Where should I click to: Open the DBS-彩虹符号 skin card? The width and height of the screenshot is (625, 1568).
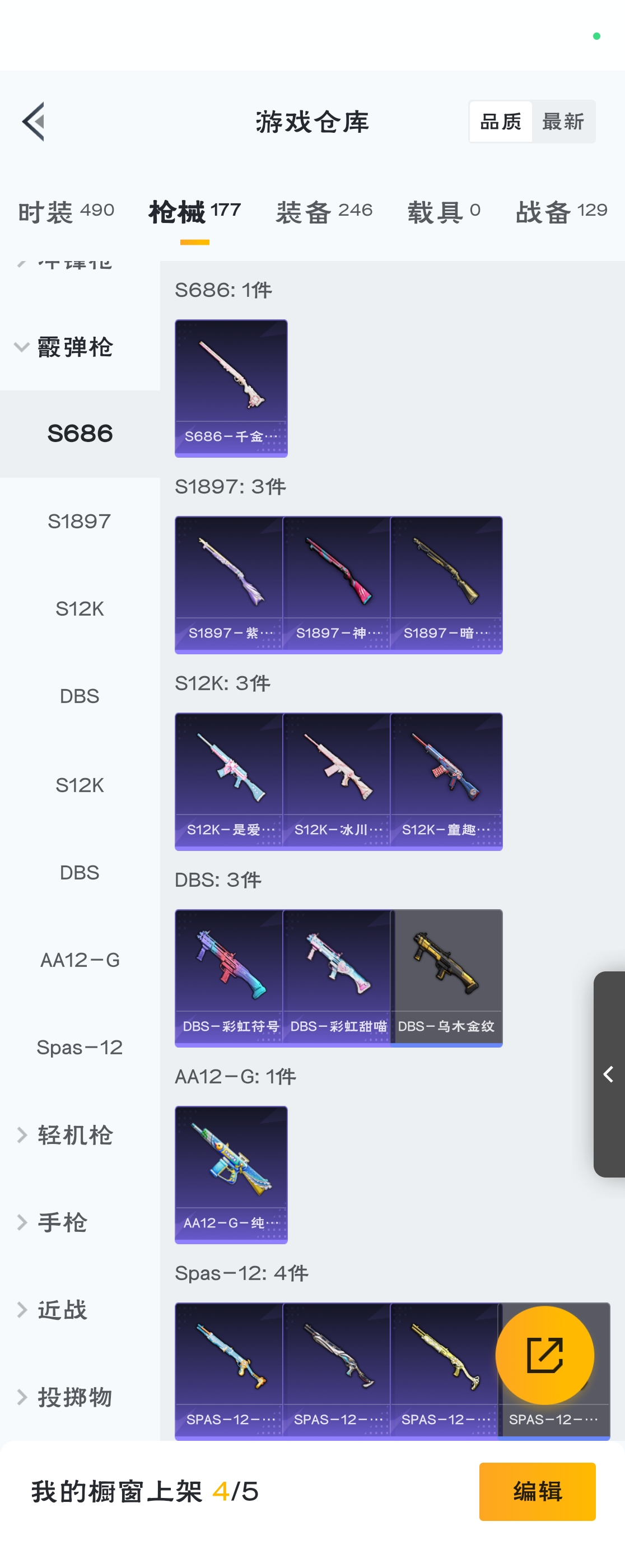[x=229, y=978]
